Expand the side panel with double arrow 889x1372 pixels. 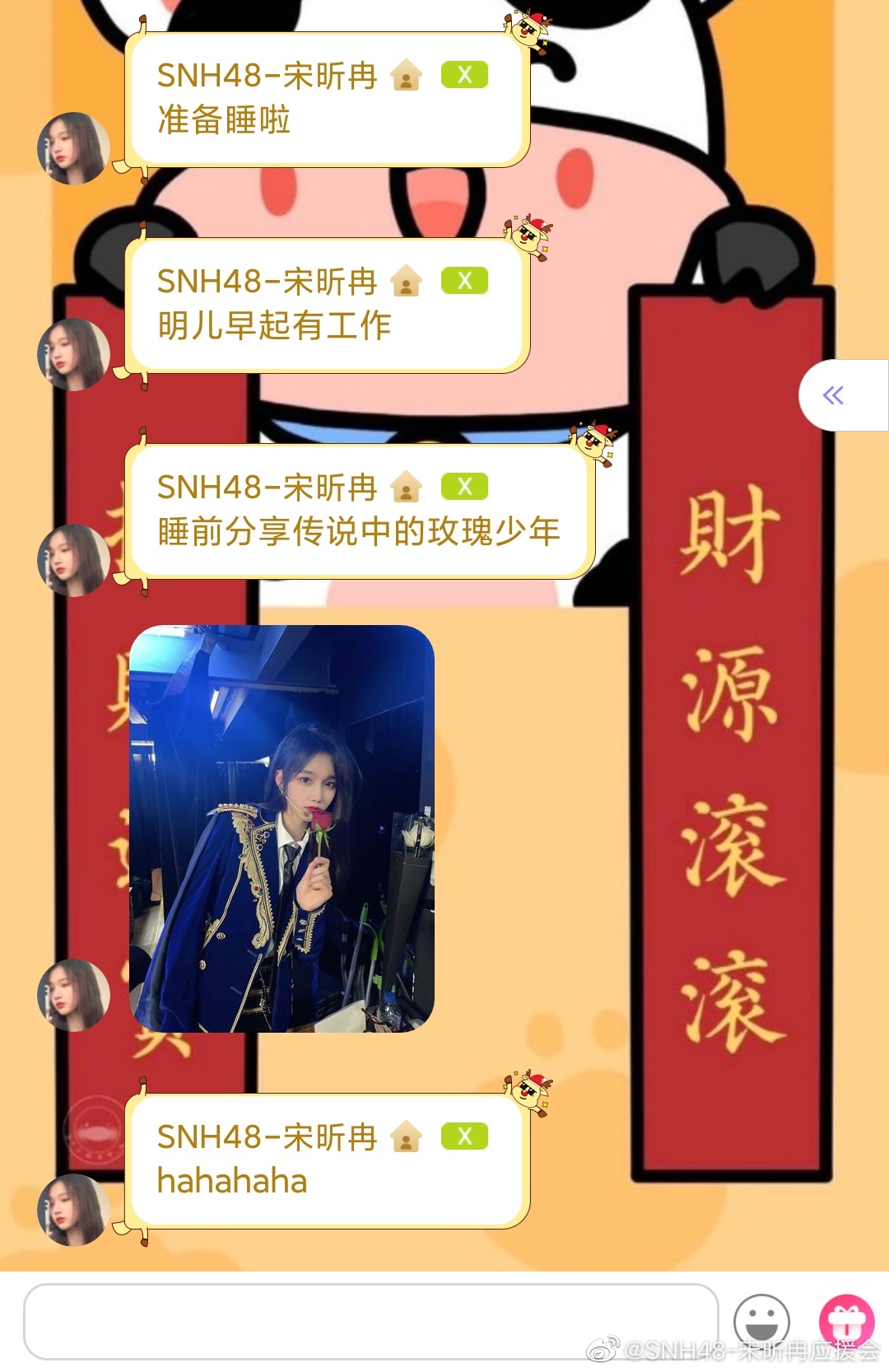point(834,395)
